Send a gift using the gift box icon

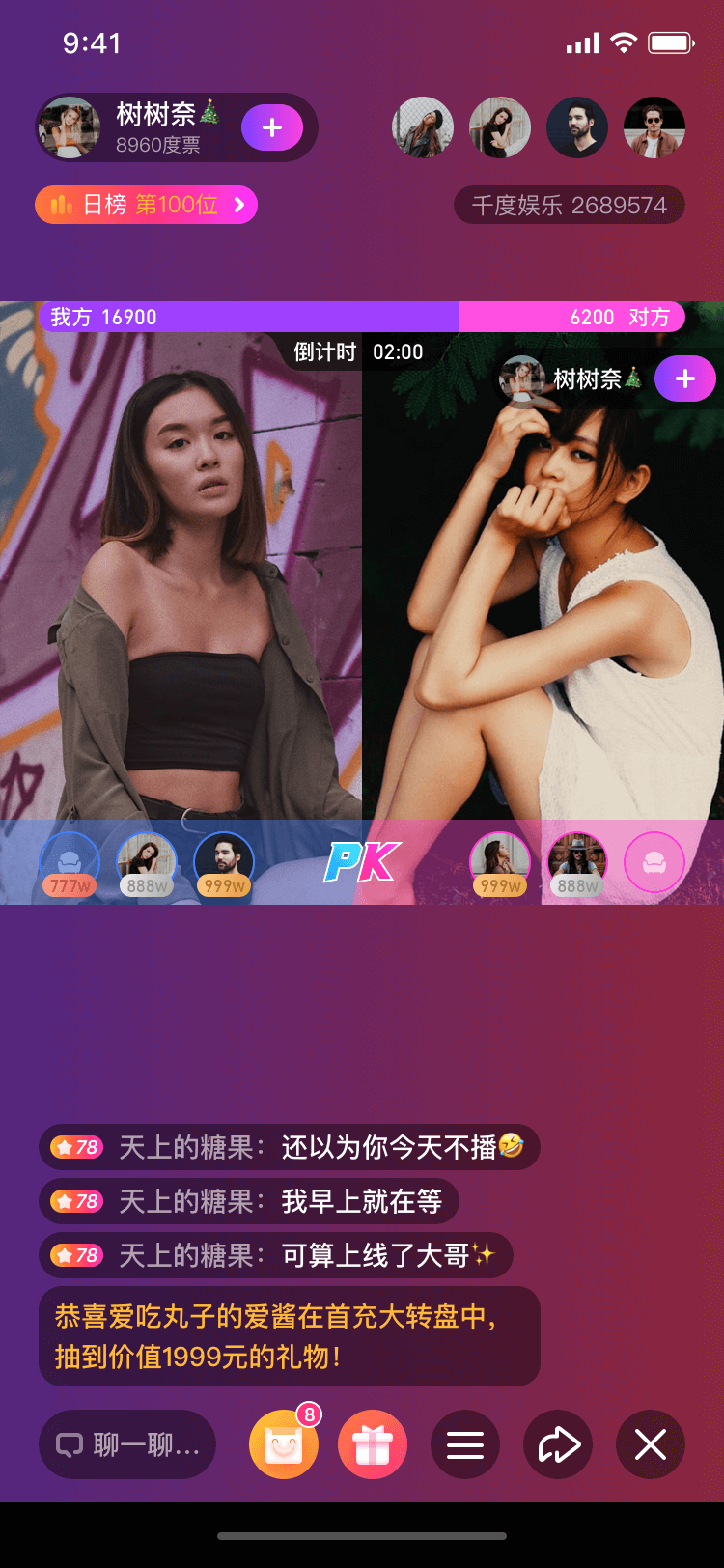coord(373,1444)
